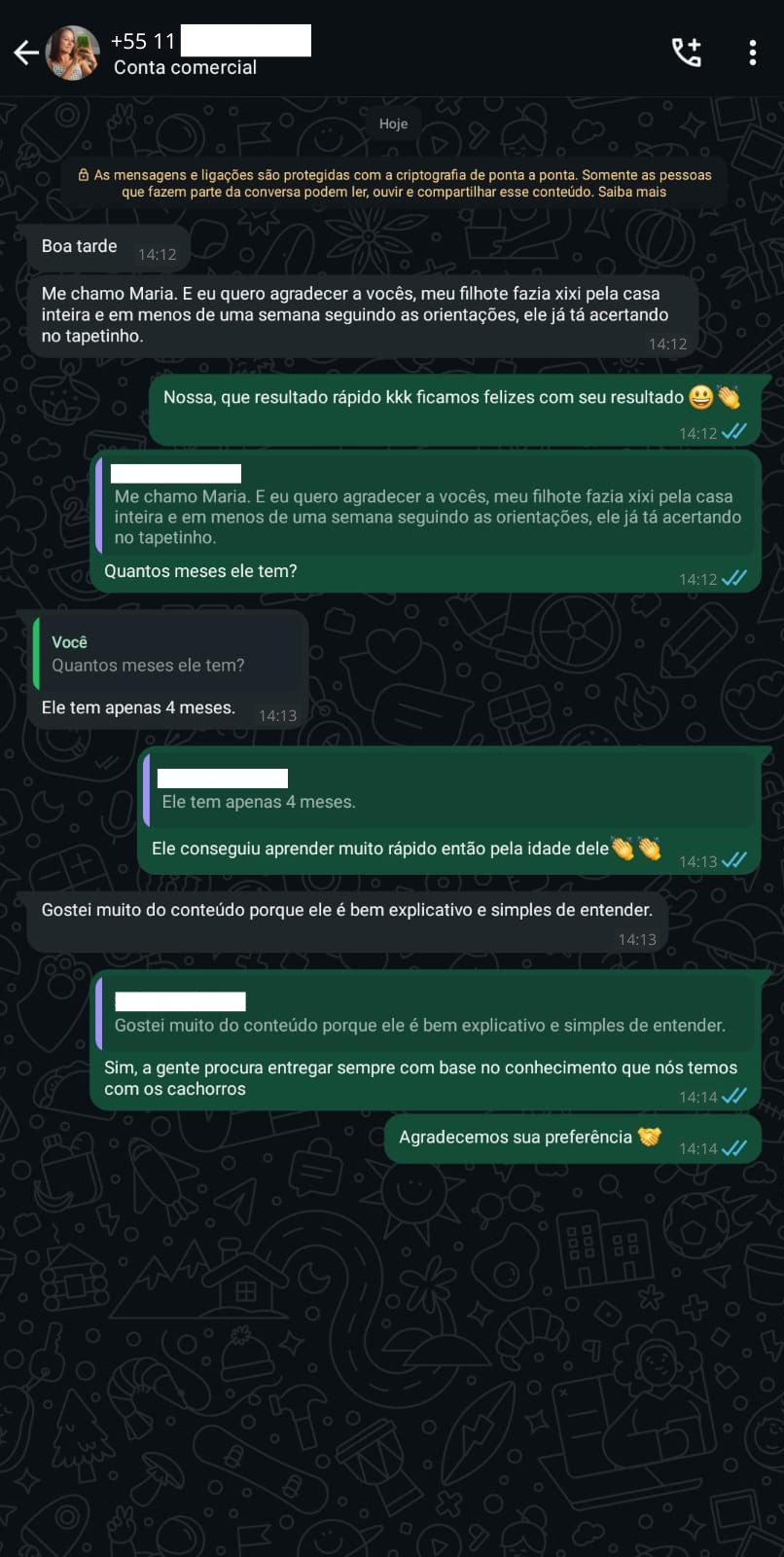Viewport: 784px width, 1557px height.
Task: Start a call with the phone-plus icon
Action: 687,53
